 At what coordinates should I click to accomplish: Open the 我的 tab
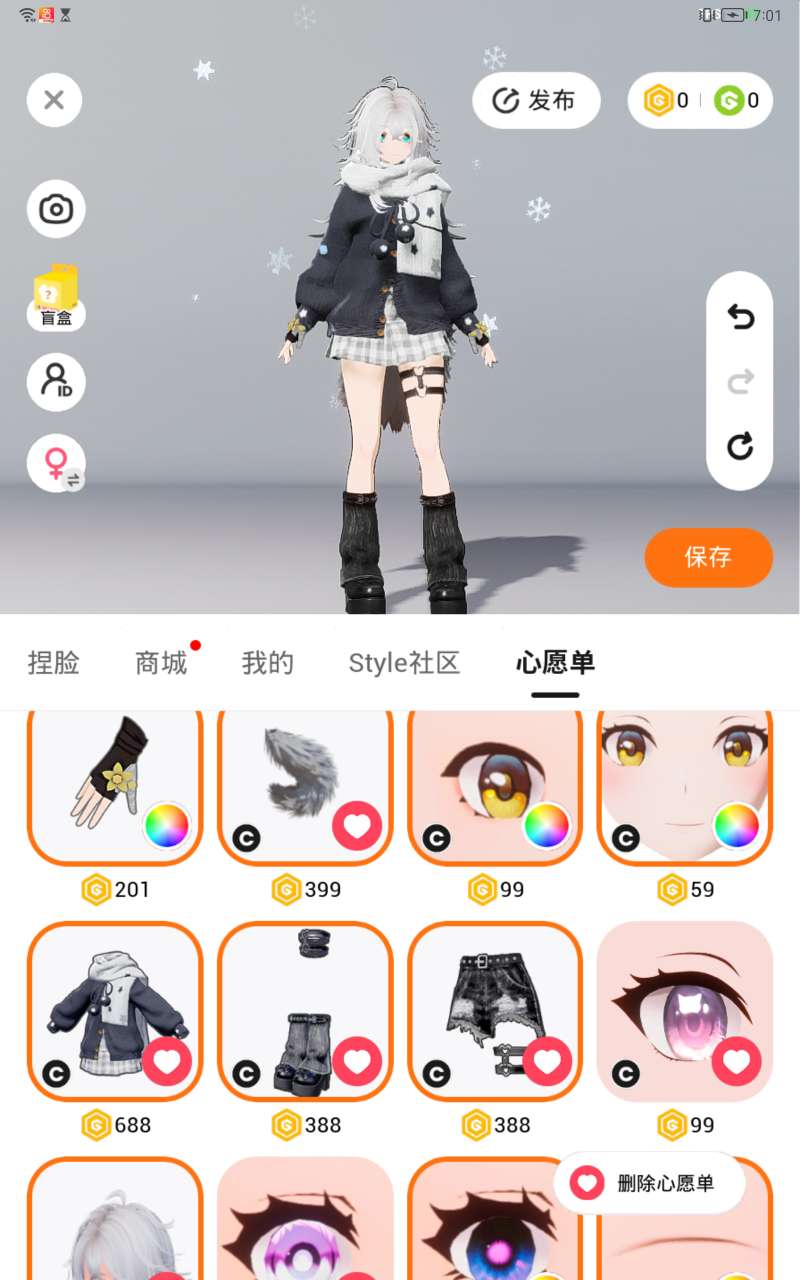(x=268, y=662)
